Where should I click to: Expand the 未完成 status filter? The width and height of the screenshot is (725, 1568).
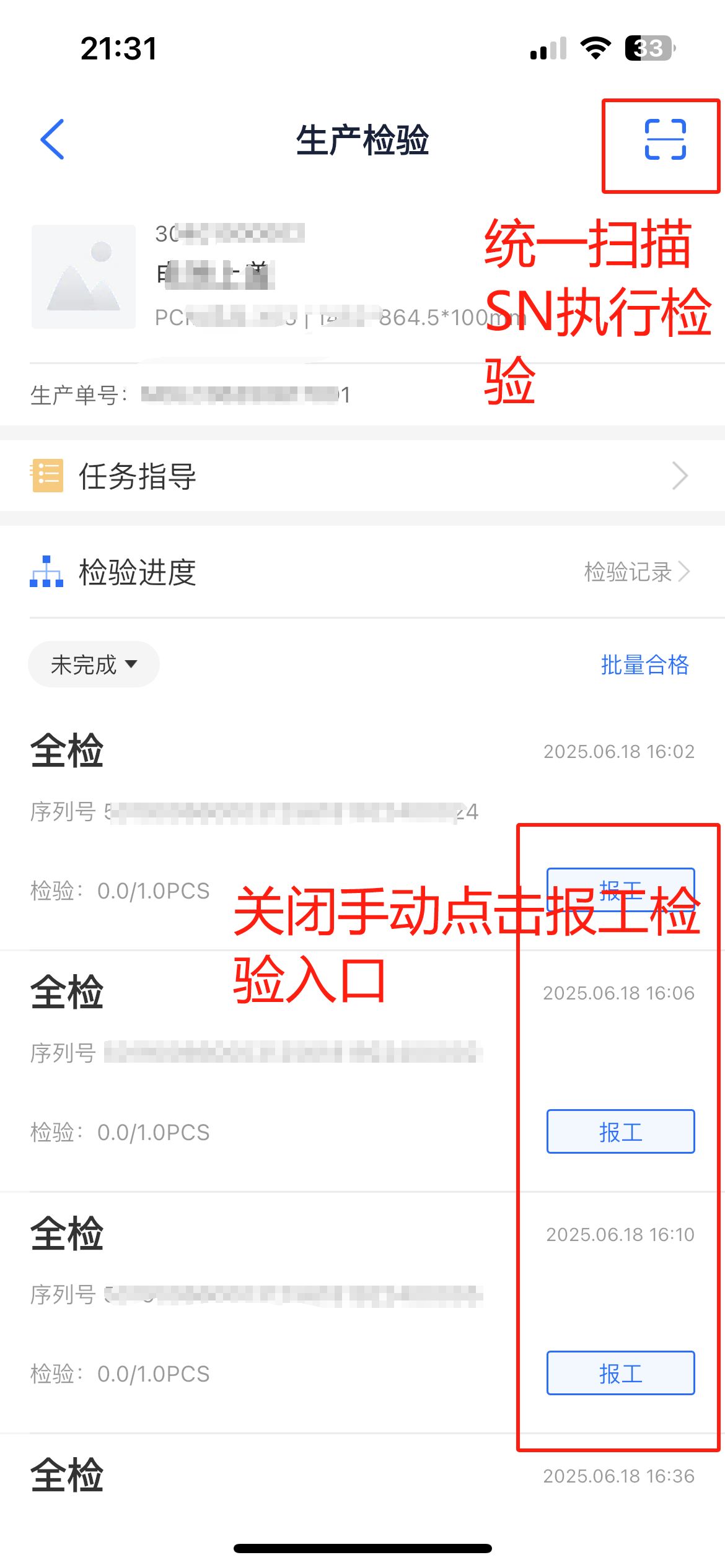tap(94, 664)
